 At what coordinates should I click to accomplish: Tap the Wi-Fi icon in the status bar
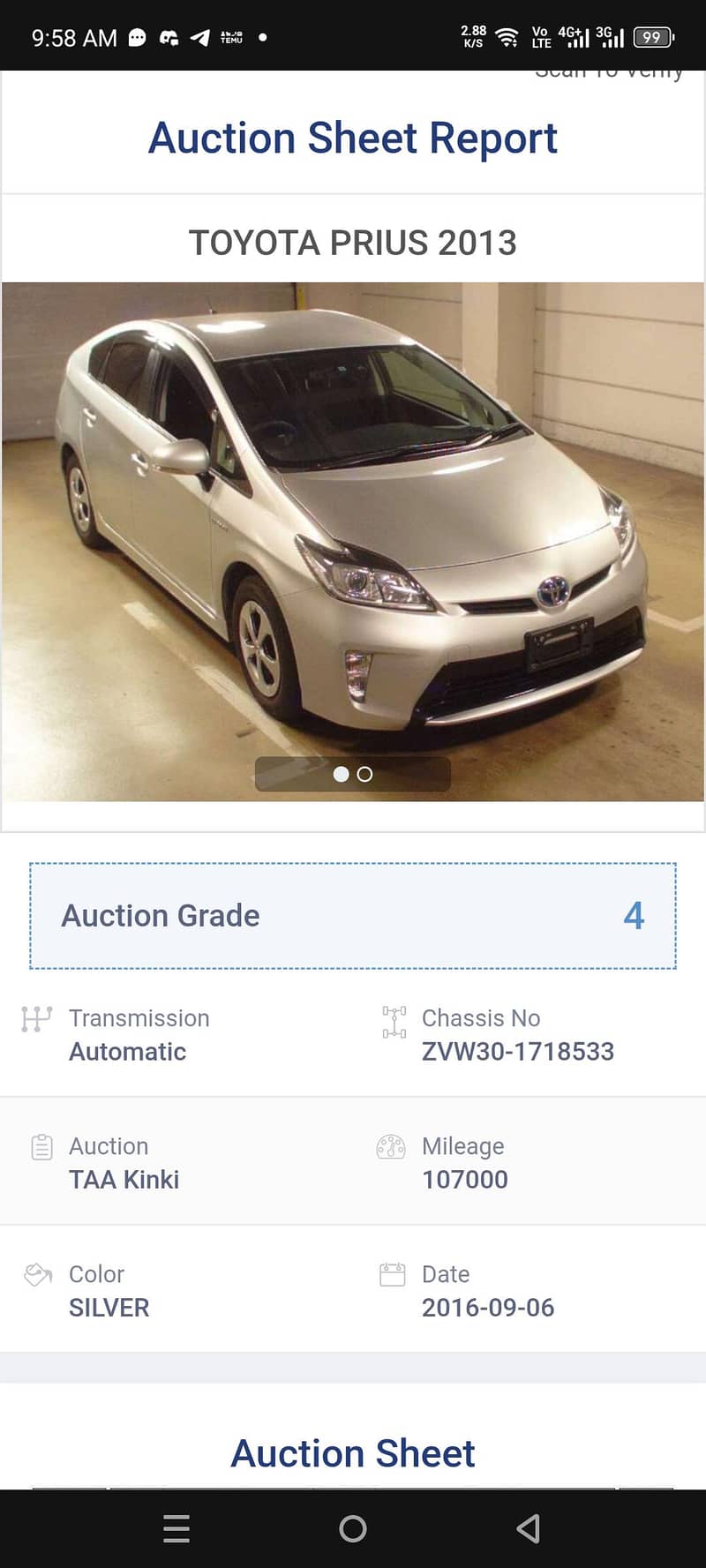click(x=506, y=37)
